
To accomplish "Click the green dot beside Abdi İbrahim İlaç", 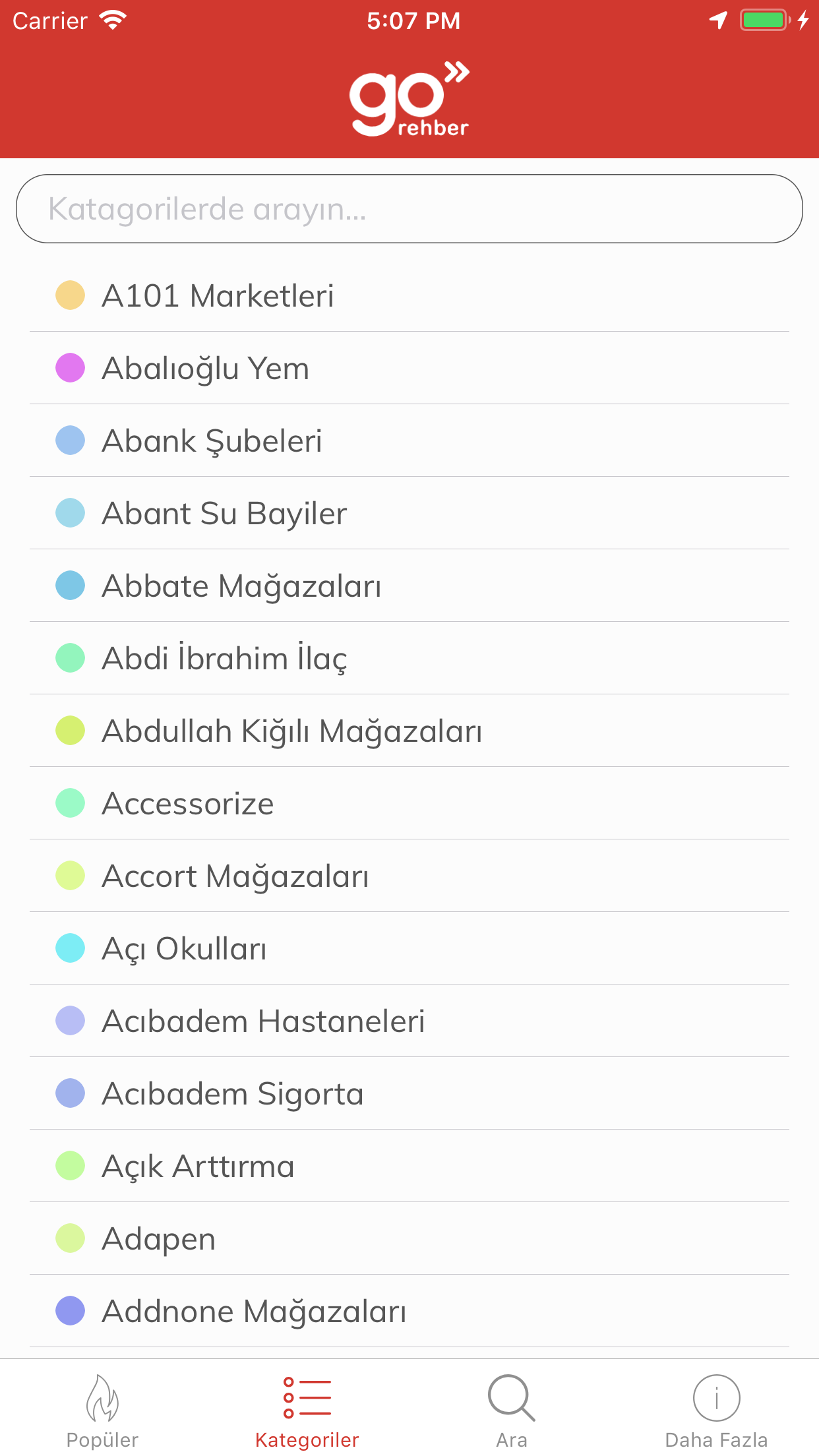I will point(70,657).
